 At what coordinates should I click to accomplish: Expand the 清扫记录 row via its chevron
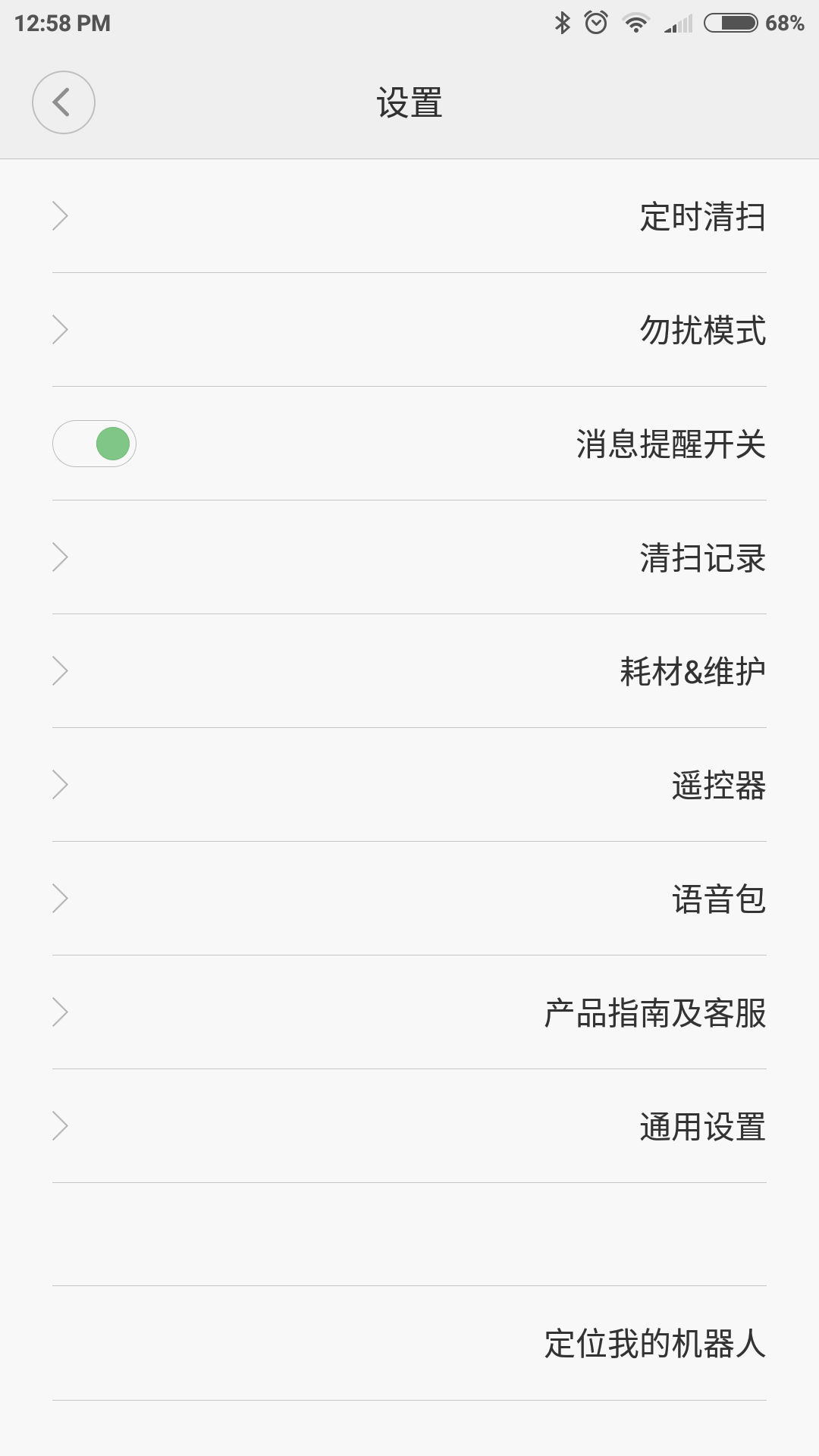(59, 557)
